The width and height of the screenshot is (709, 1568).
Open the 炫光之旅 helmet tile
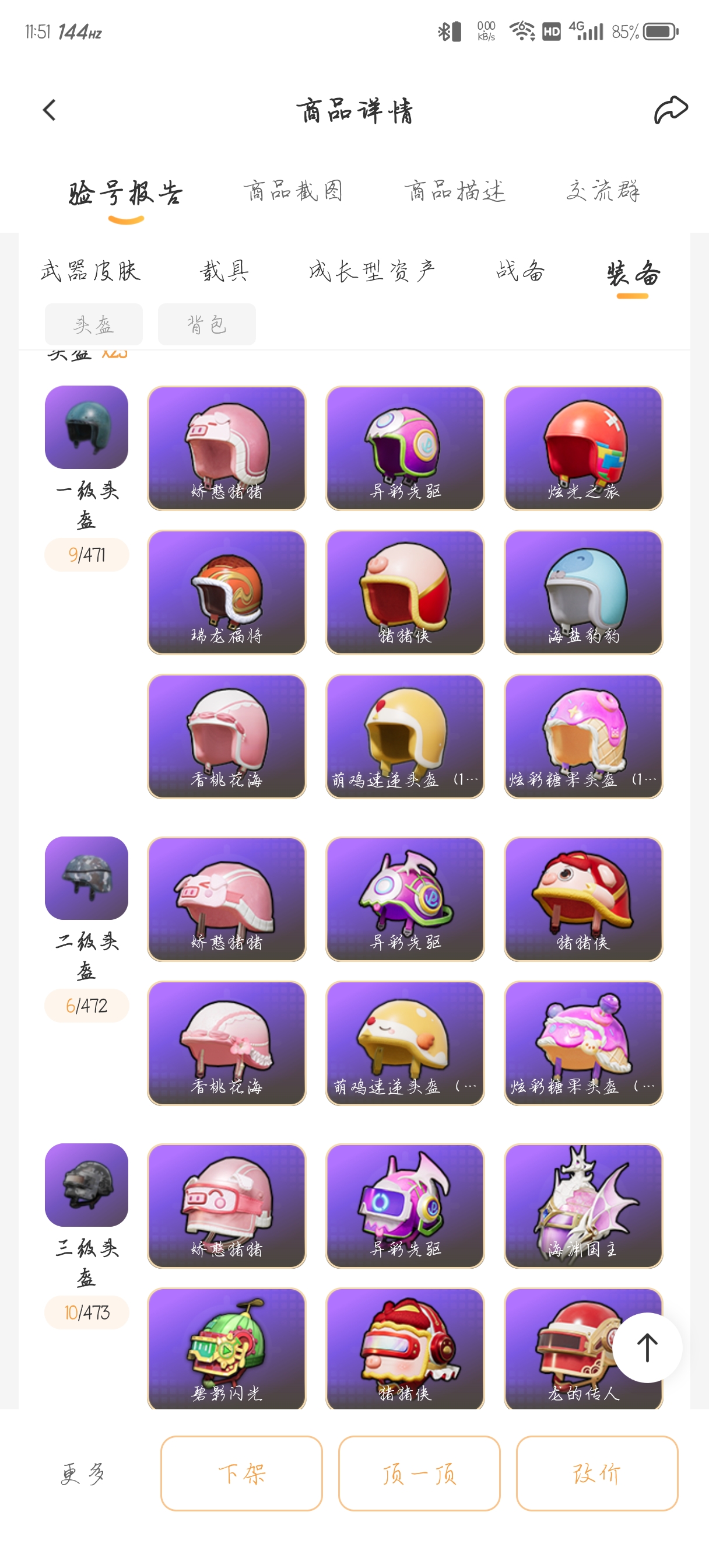583,448
